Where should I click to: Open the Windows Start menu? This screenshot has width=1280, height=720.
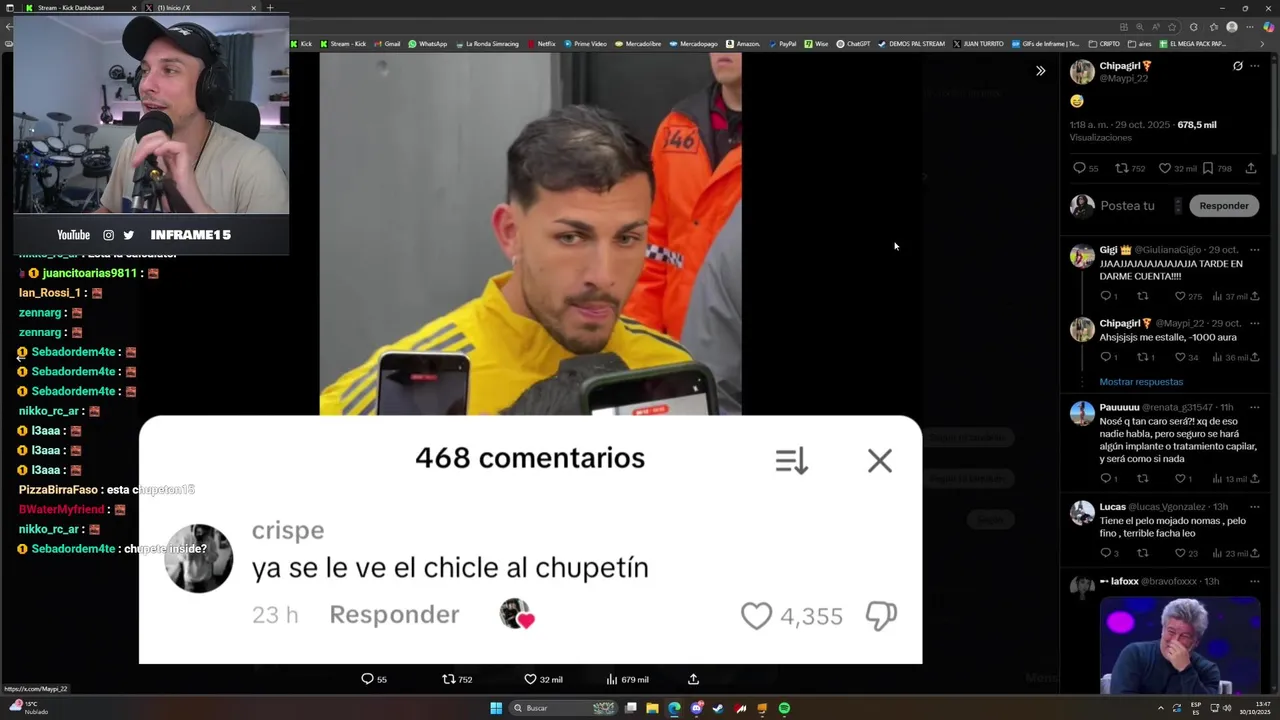(x=496, y=708)
